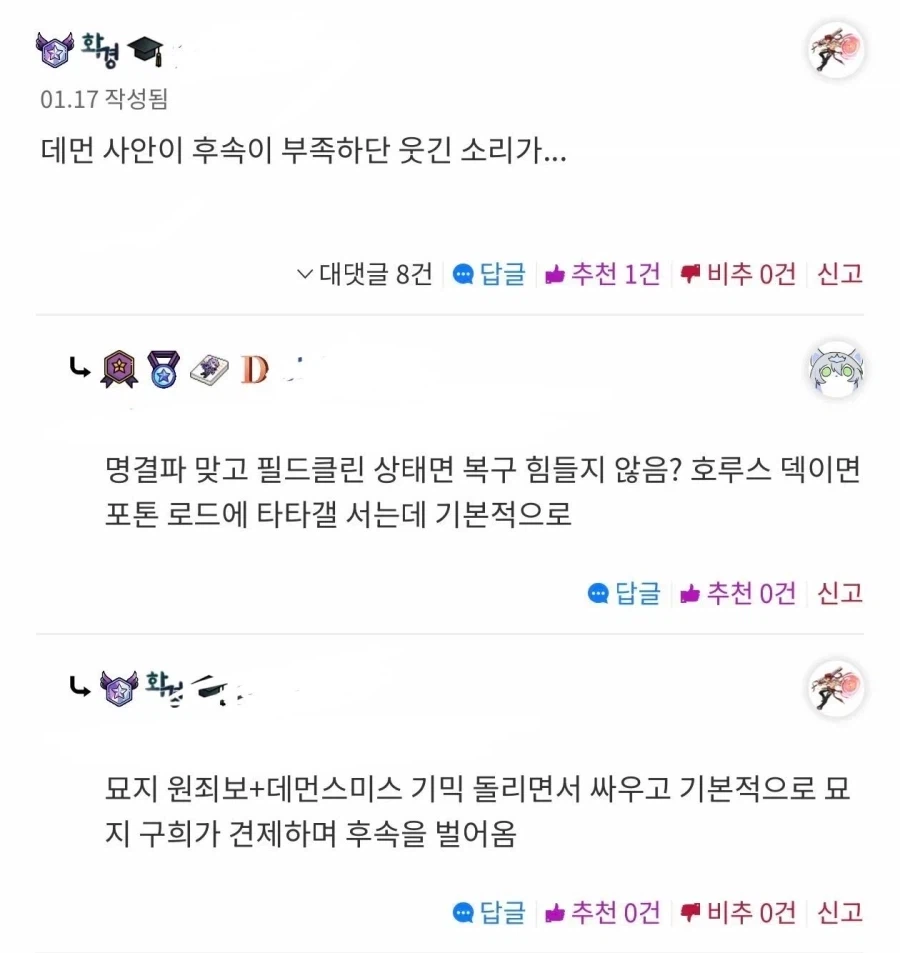Click the spellbook badge next to the medals

click(x=207, y=368)
